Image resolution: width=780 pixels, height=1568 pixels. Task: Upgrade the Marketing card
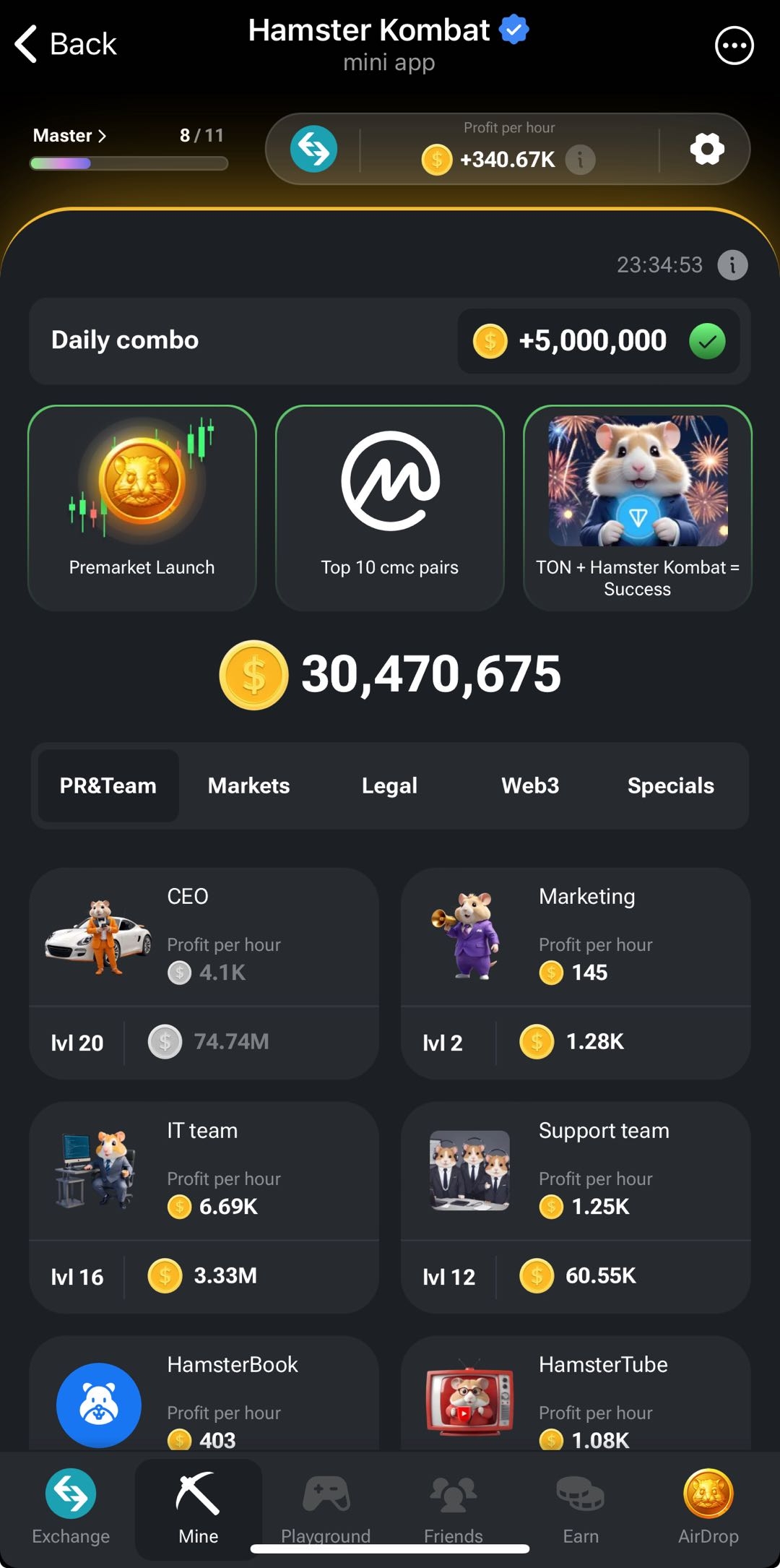tap(576, 973)
